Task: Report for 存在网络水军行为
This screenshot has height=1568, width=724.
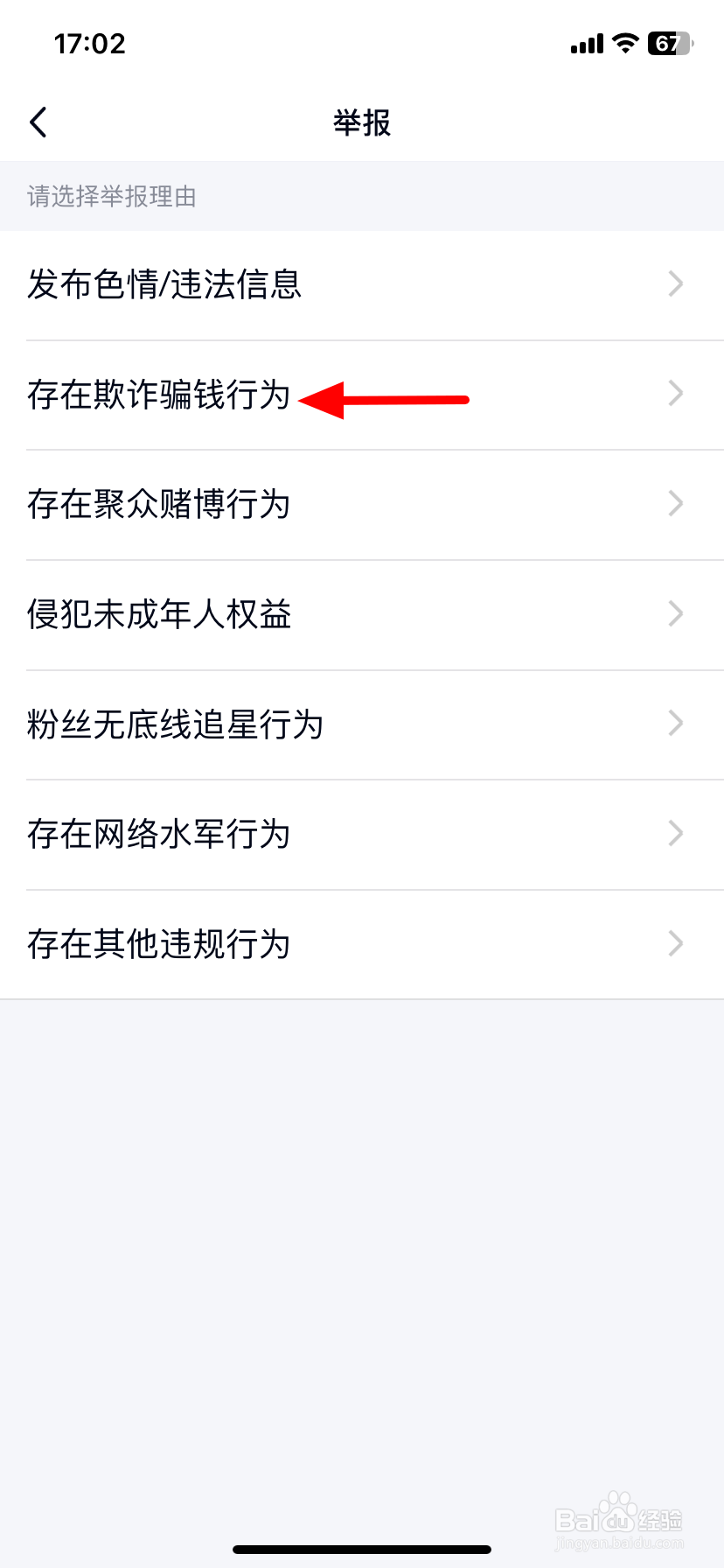Action: pyautogui.click(x=362, y=835)
